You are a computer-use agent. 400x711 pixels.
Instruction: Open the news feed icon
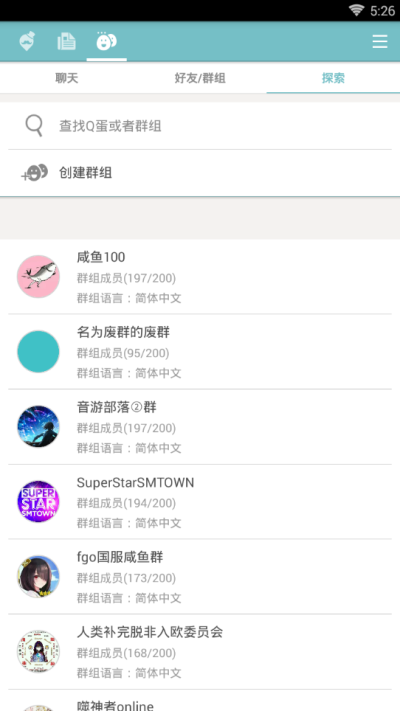[66, 42]
